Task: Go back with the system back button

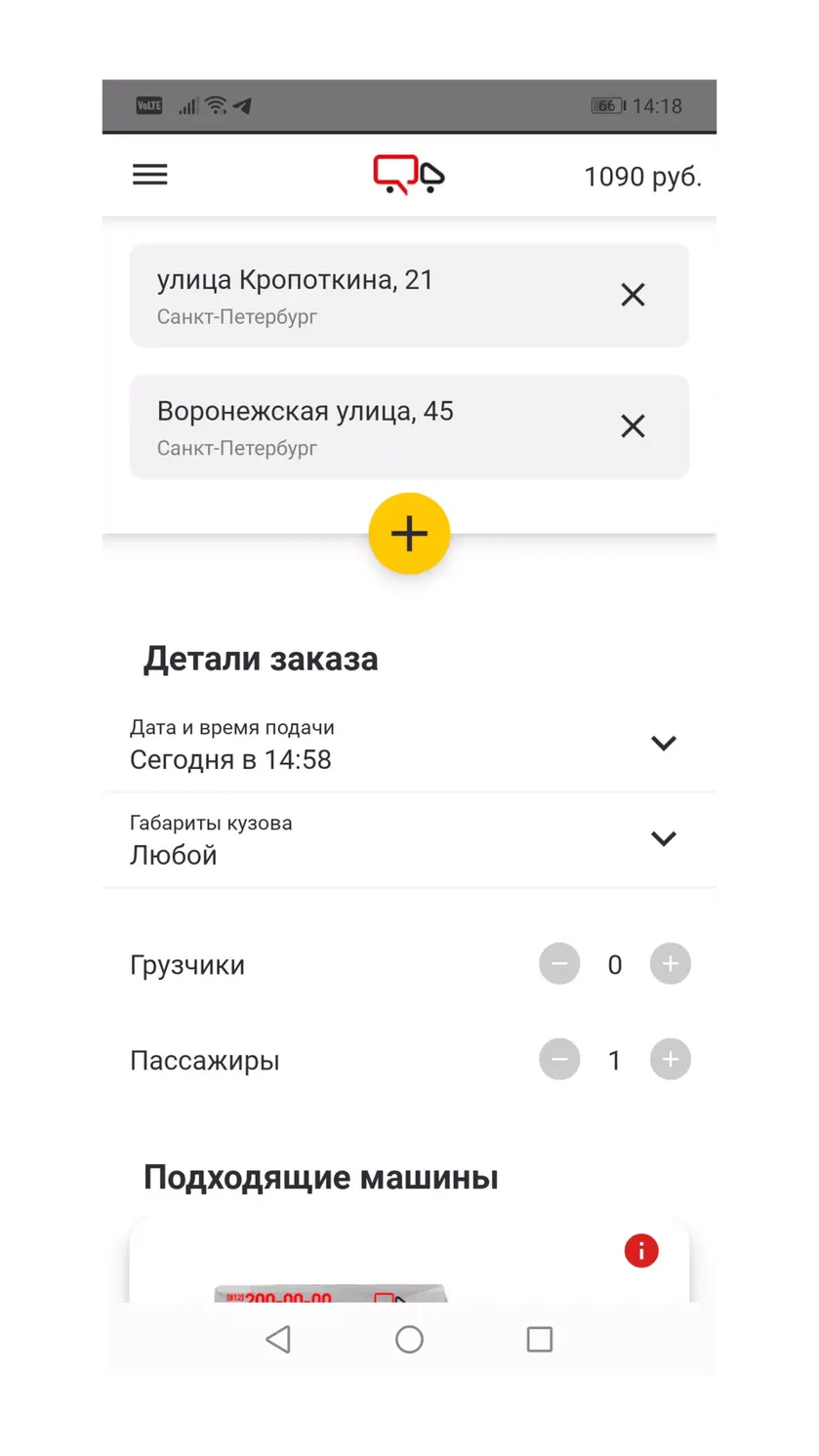Action: 278,1339
